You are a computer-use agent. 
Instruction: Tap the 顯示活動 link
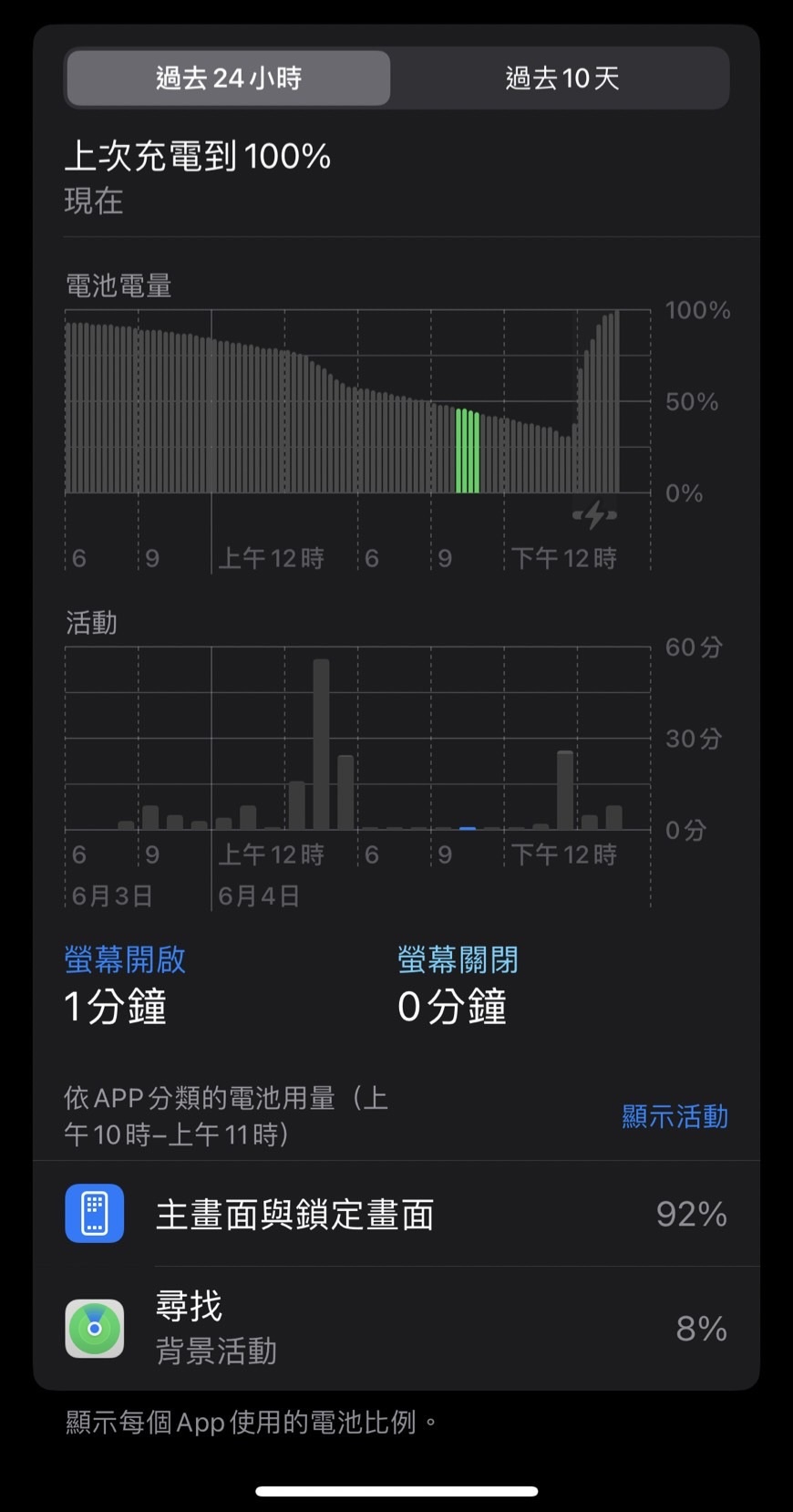[675, 1116]
